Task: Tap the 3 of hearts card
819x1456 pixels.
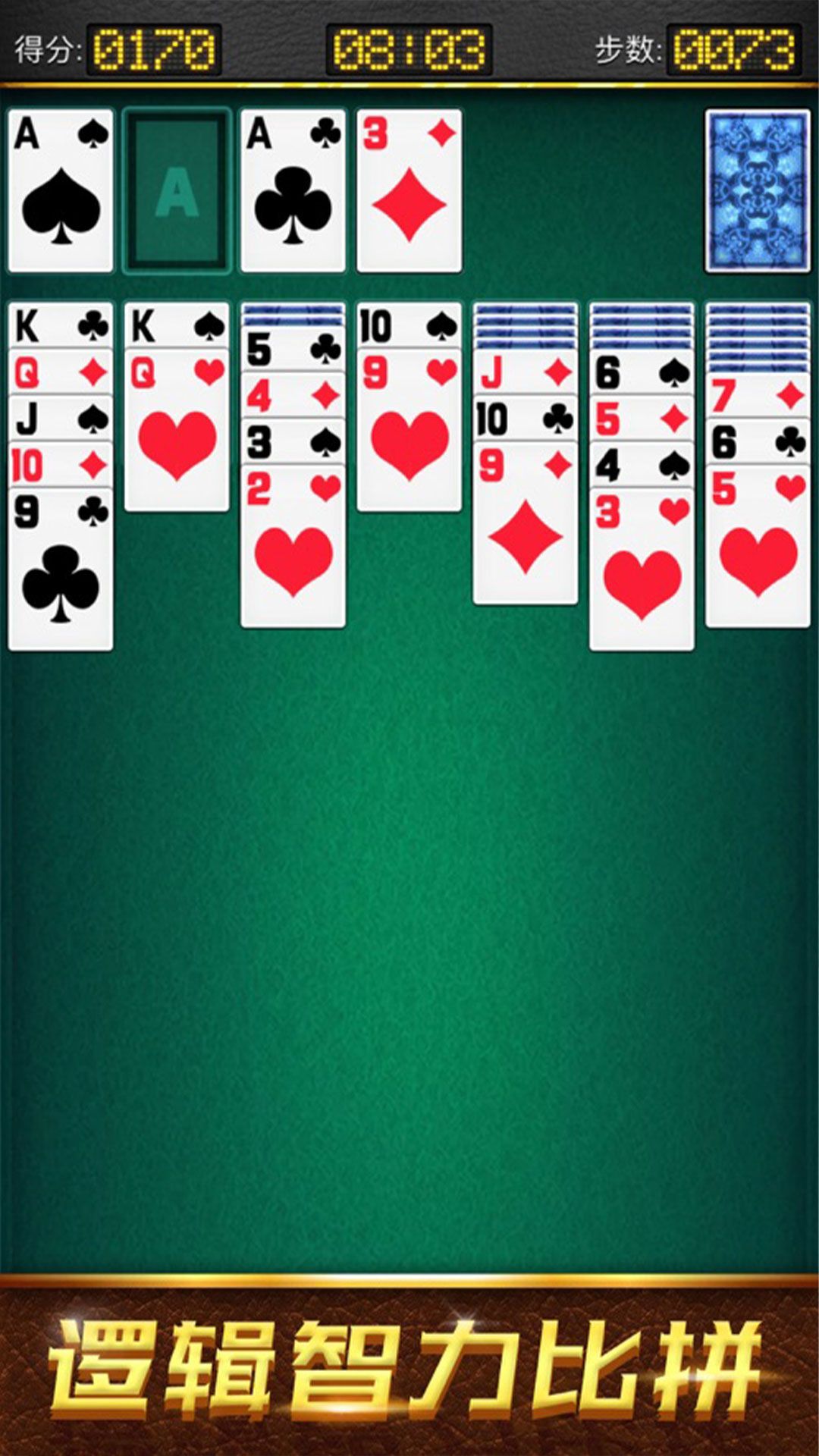Action: 642,576
